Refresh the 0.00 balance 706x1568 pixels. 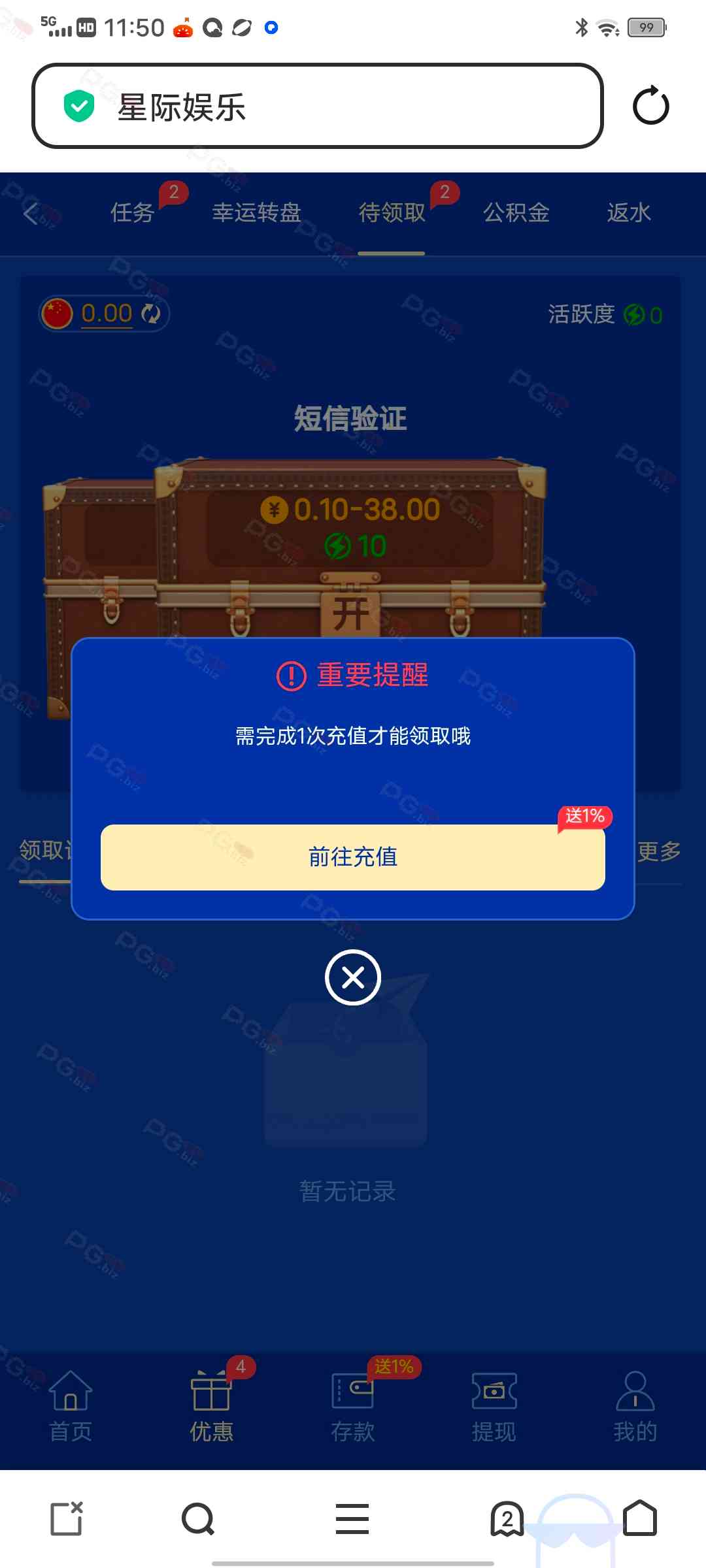point(151,314)
